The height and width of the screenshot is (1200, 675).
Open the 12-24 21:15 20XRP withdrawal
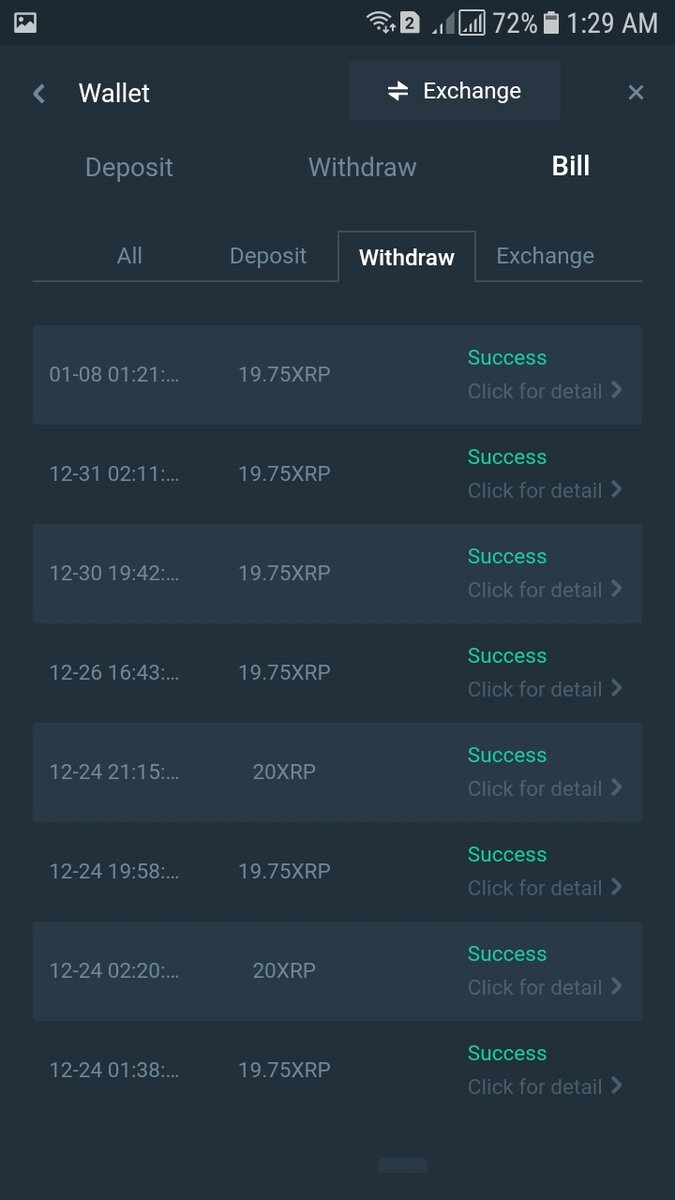544,788
